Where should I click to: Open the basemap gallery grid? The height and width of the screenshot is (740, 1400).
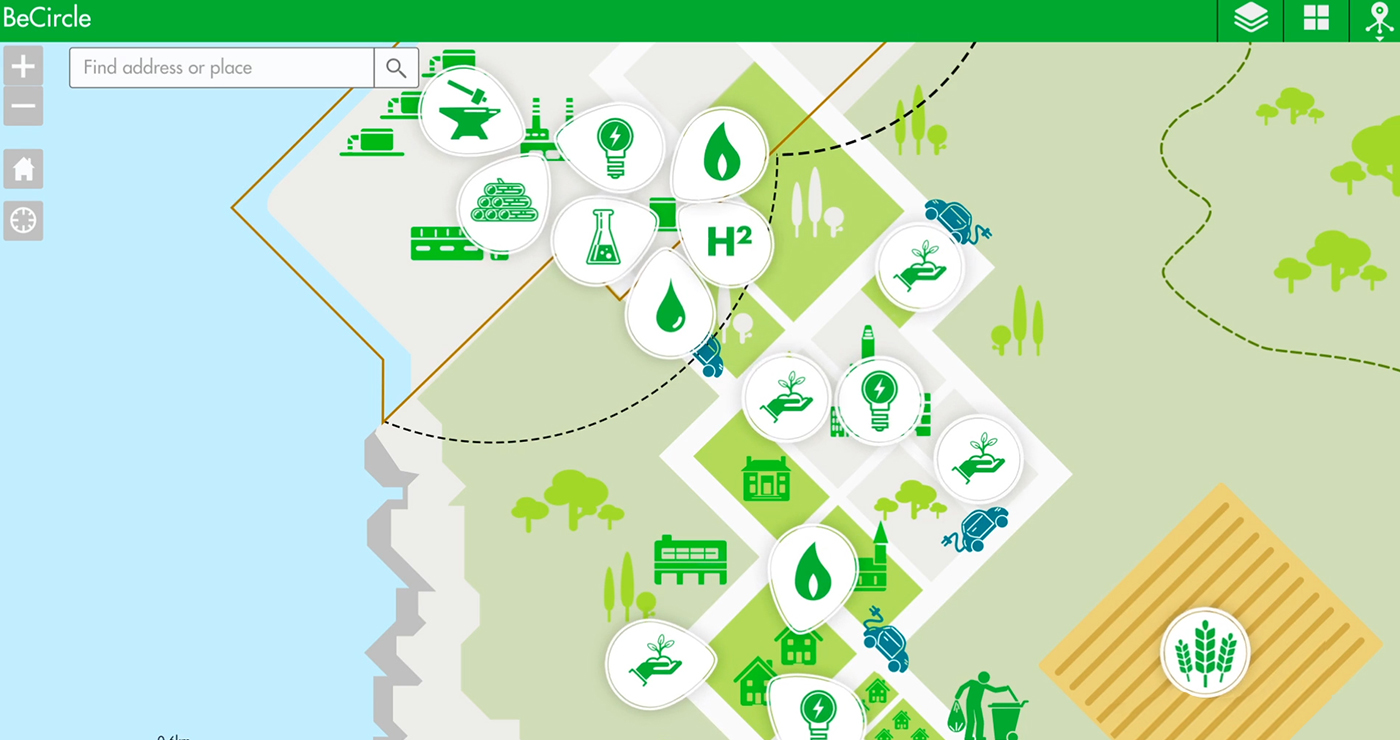[x=1316, y=19]
